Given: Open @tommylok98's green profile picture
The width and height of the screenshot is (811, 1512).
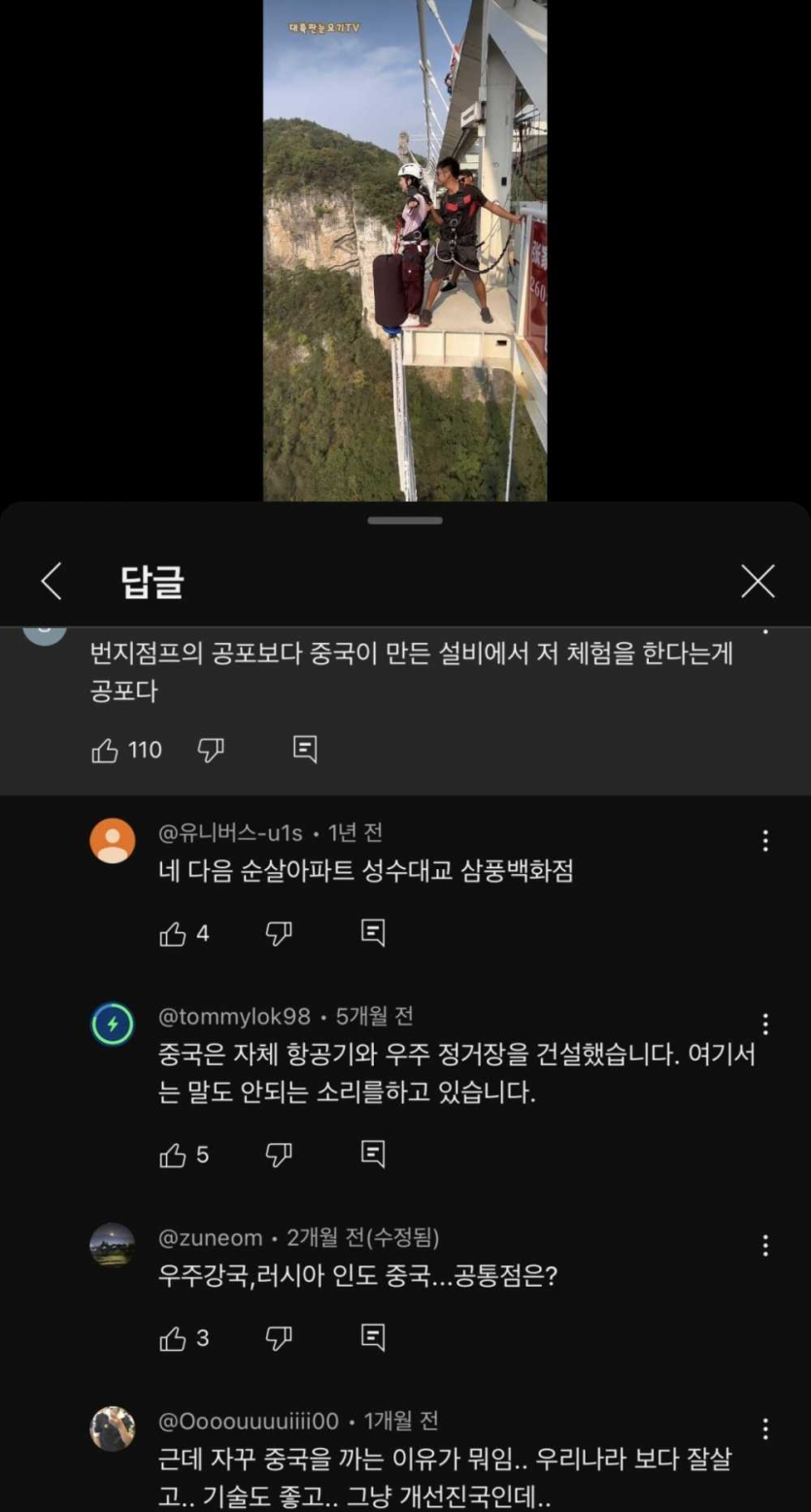Looking at the screenshot, I should click(x=111, y=1025).
